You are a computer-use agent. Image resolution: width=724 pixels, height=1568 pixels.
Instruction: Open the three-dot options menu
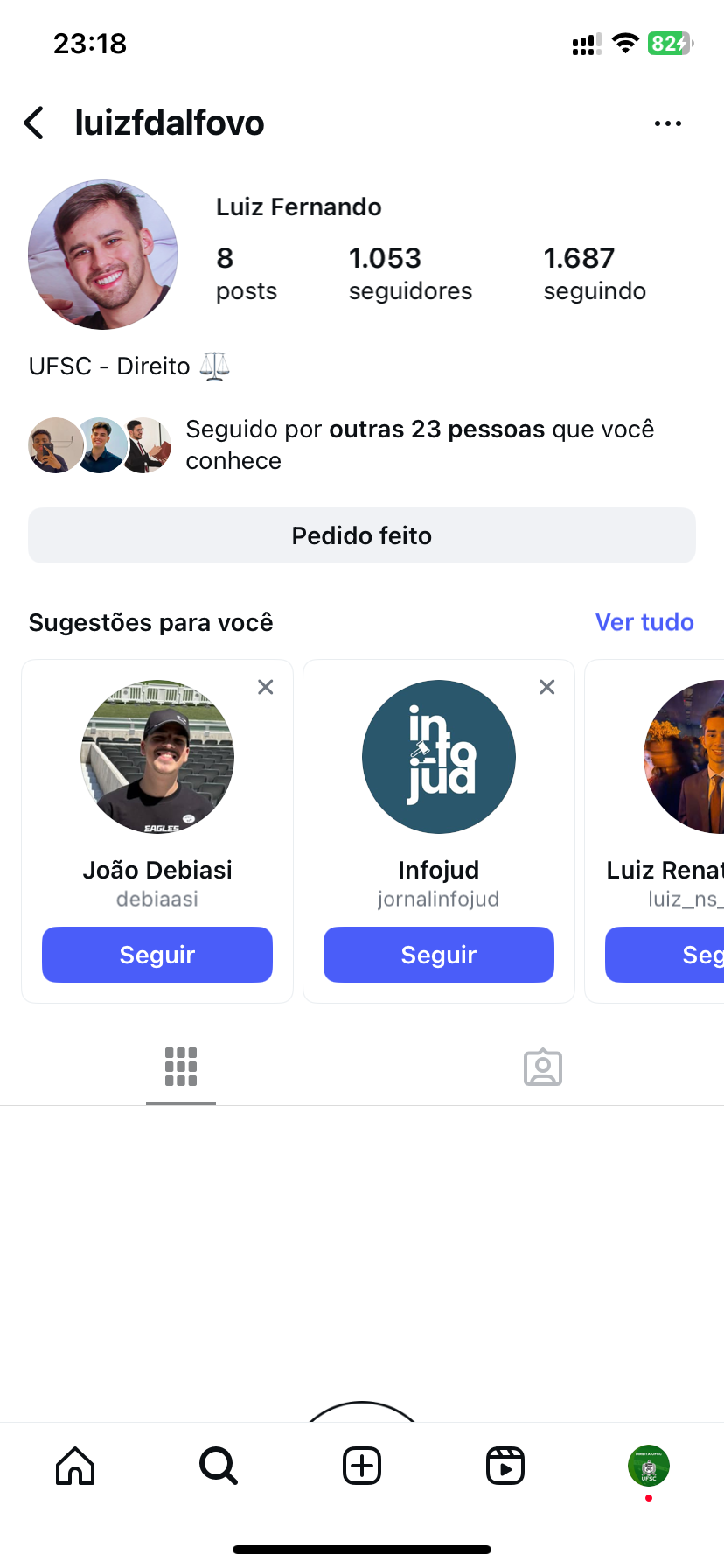point(667,123)
